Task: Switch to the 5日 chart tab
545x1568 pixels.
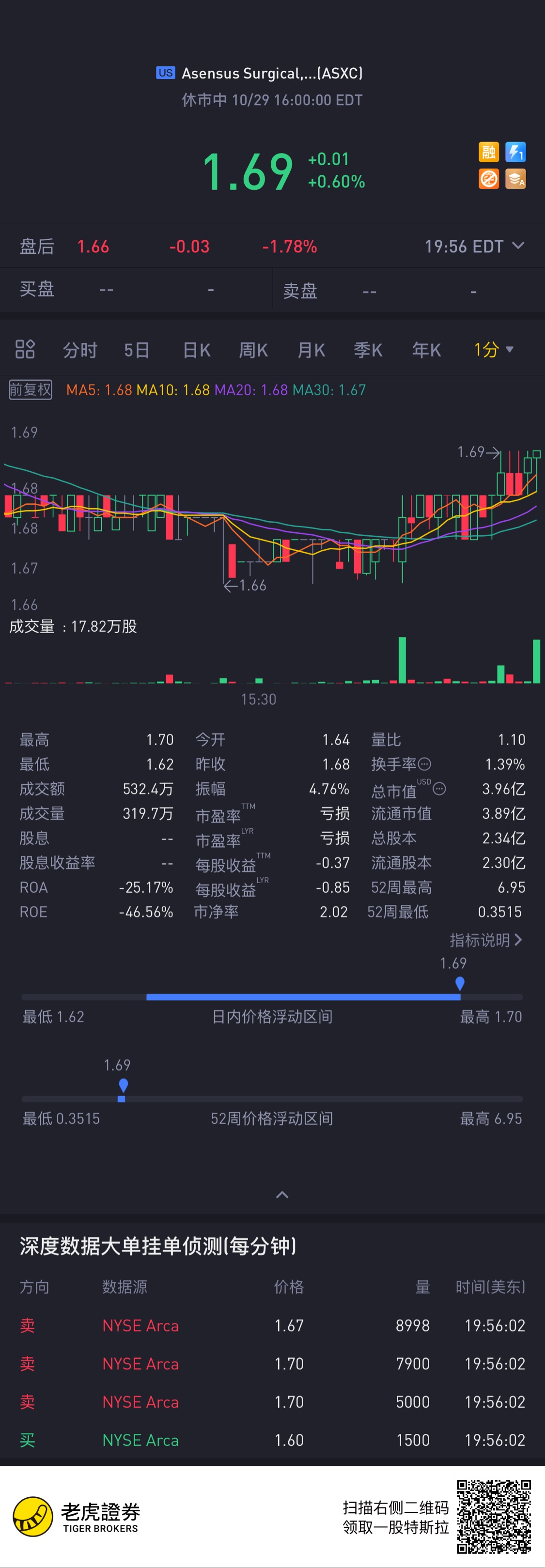Action: (137, 350)
